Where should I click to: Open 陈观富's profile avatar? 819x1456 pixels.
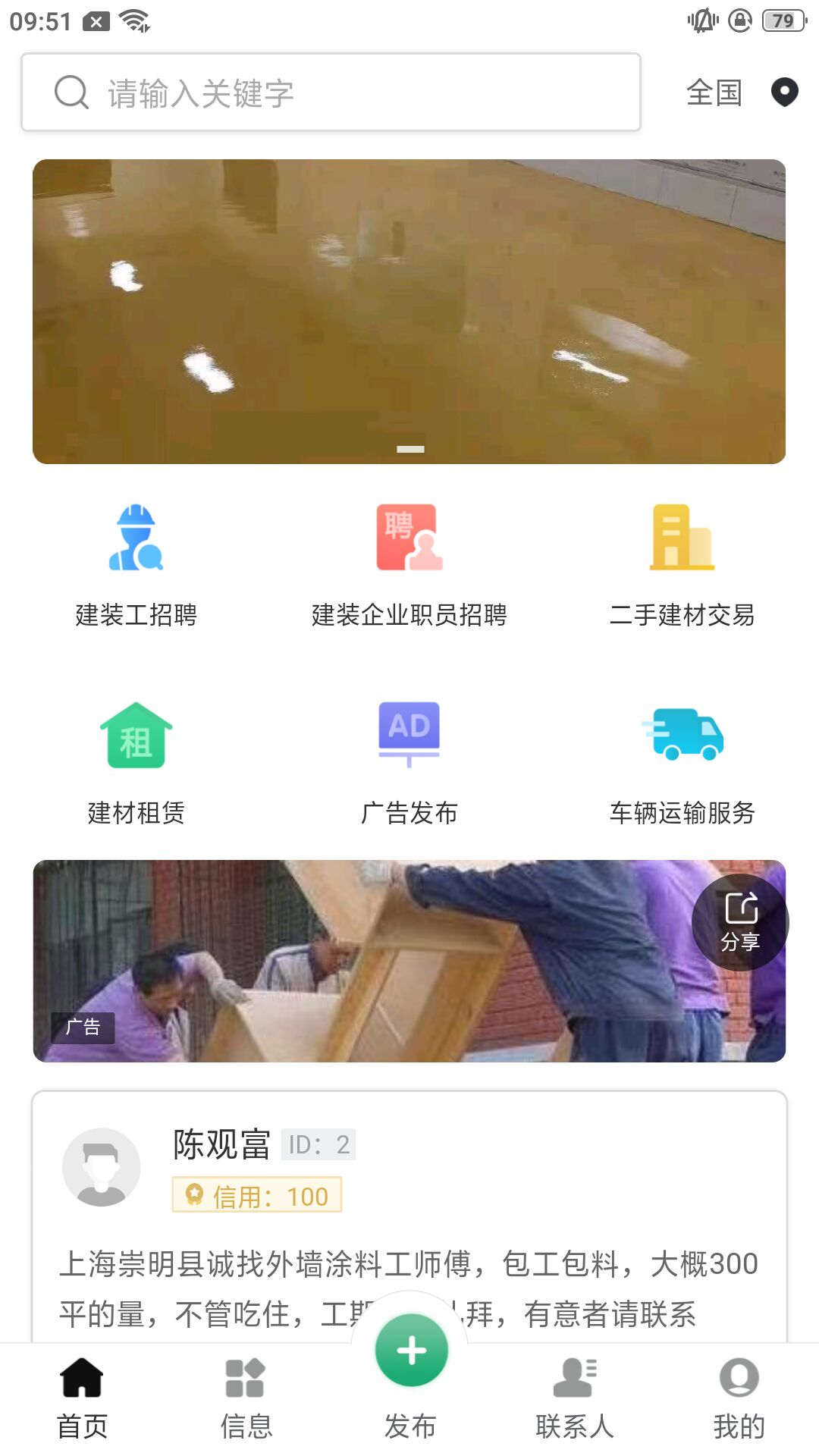(x=102, y=1168)
